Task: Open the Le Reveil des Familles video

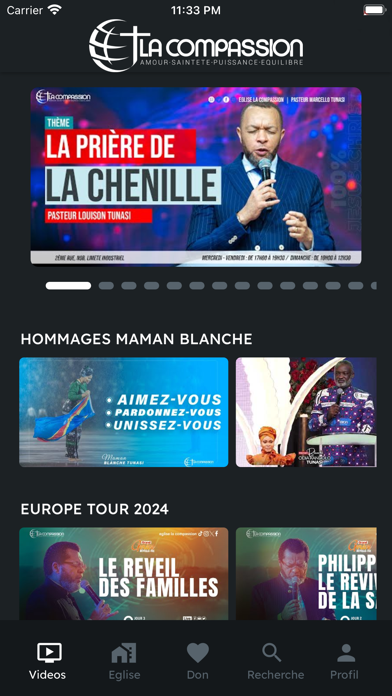Action: tap(123, 573)
